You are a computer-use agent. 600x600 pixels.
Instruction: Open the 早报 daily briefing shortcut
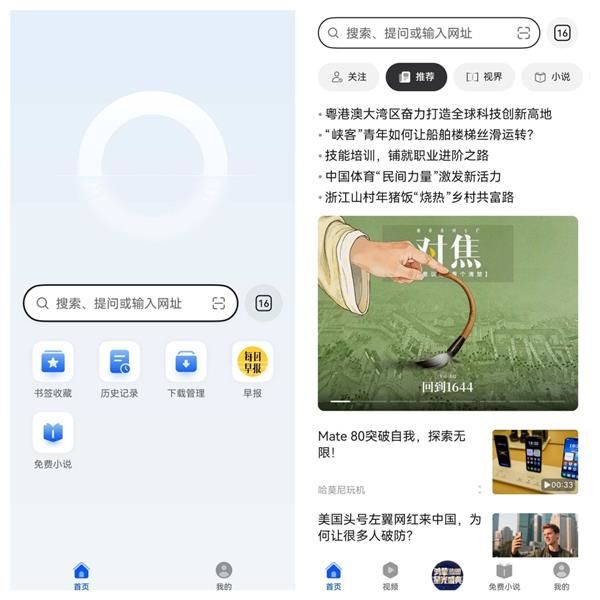(x=252, y=366)
